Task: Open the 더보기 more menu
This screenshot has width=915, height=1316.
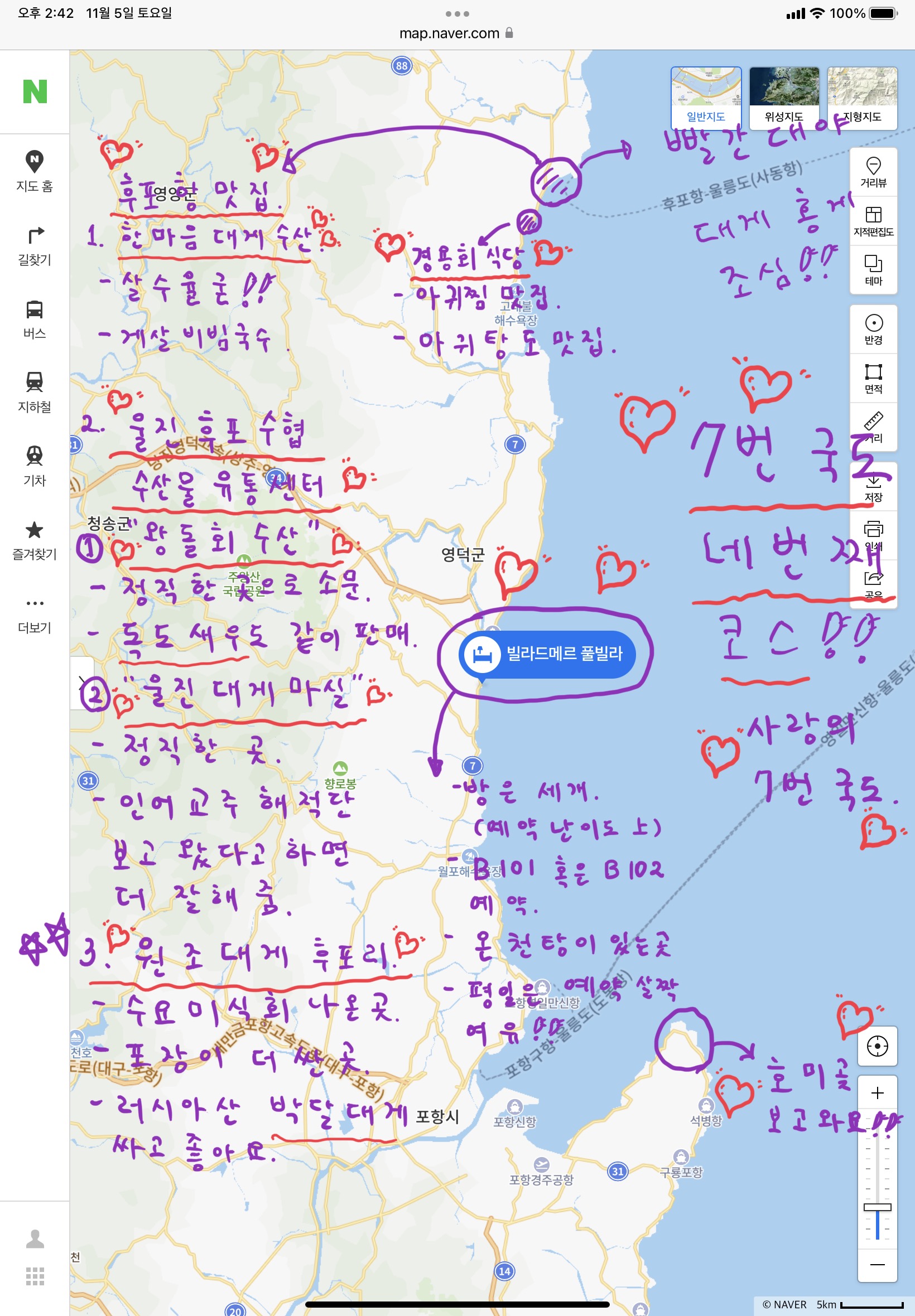Action: coord(35,614)
